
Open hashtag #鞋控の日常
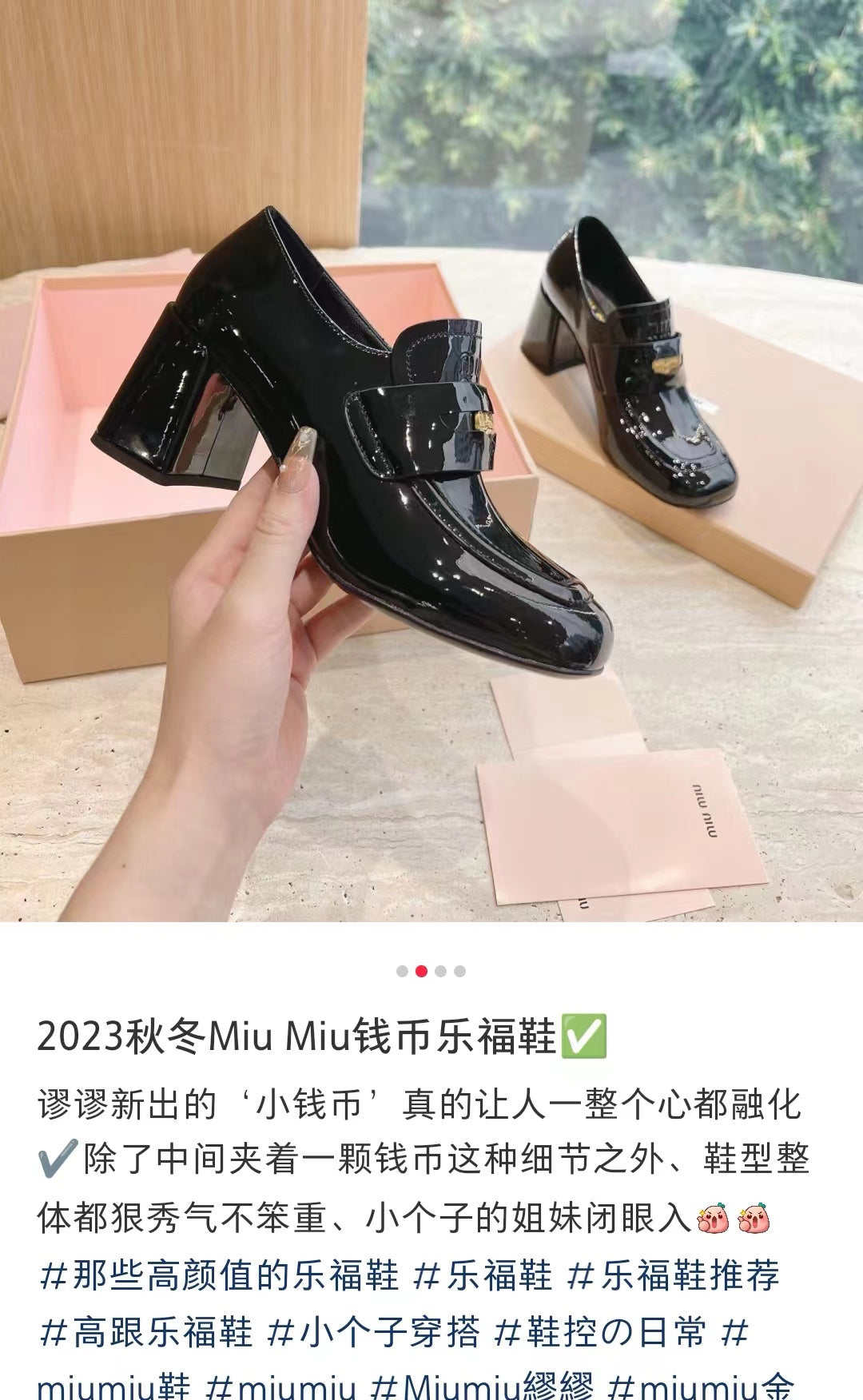600,1333
